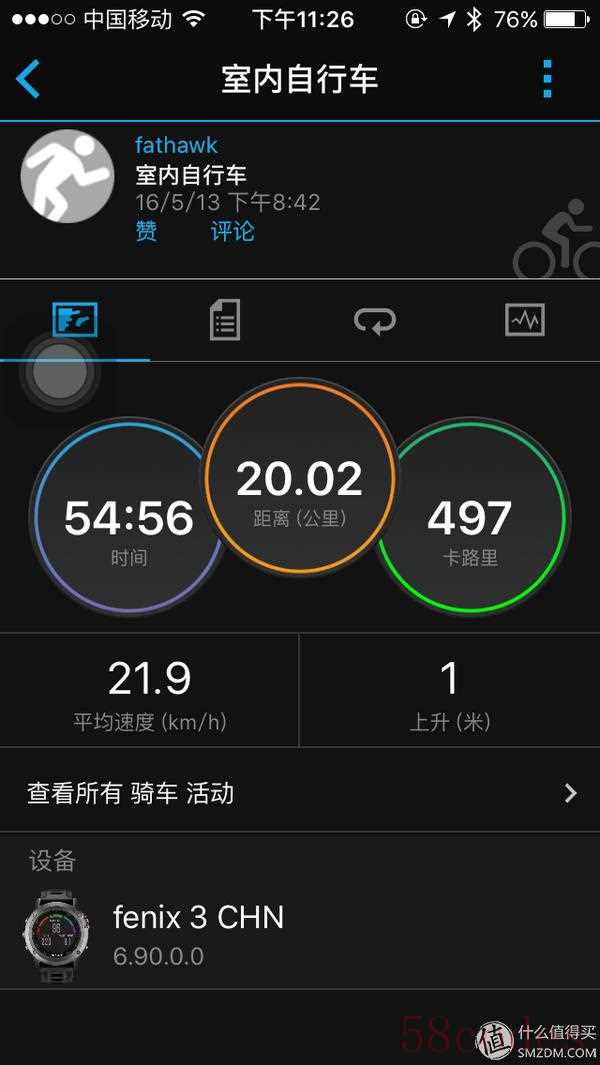Open fathawk's profile
This screenshot has height=1065, width=600.
point(176,146)
